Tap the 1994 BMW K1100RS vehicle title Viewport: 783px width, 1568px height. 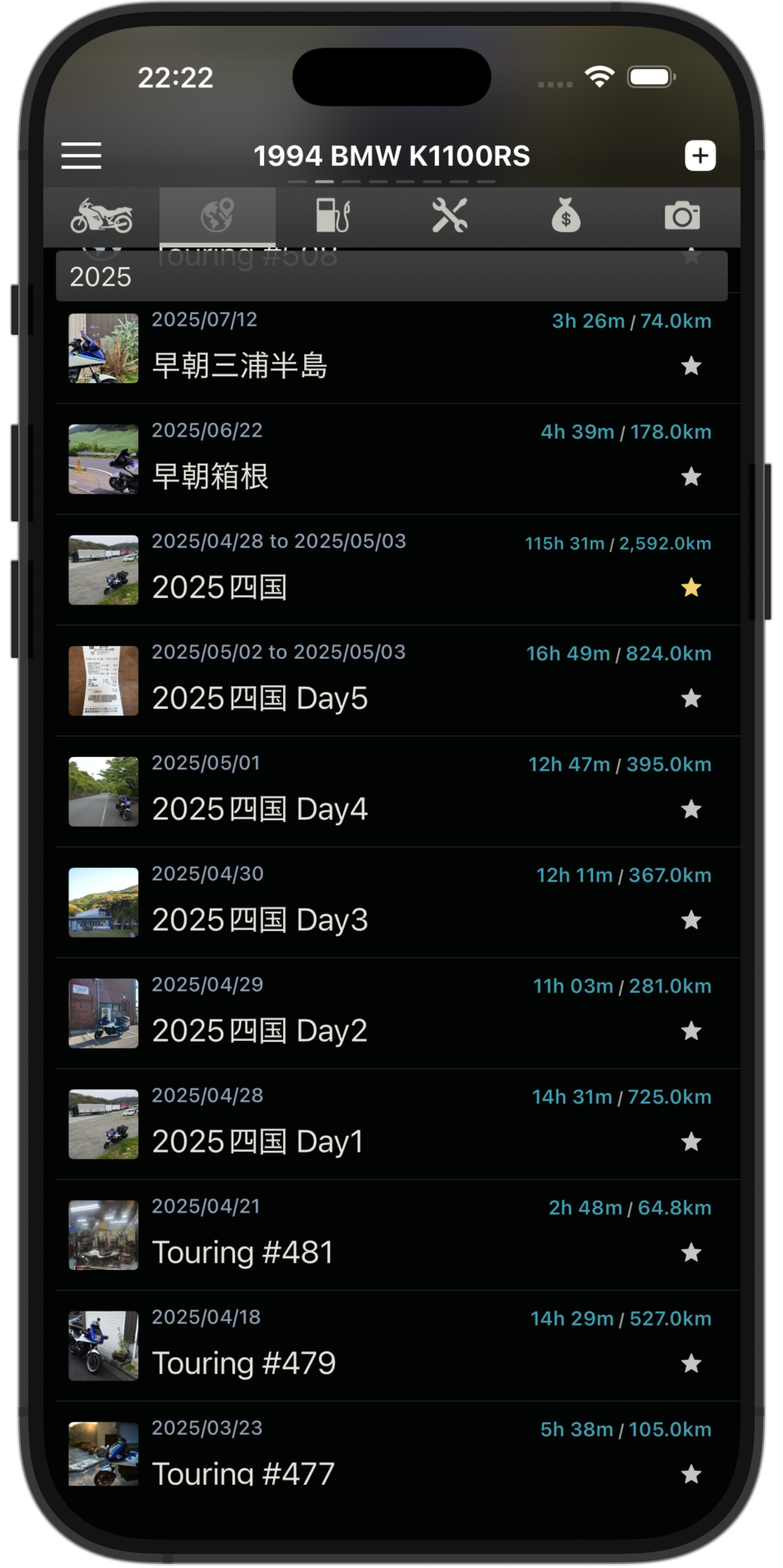391,156
